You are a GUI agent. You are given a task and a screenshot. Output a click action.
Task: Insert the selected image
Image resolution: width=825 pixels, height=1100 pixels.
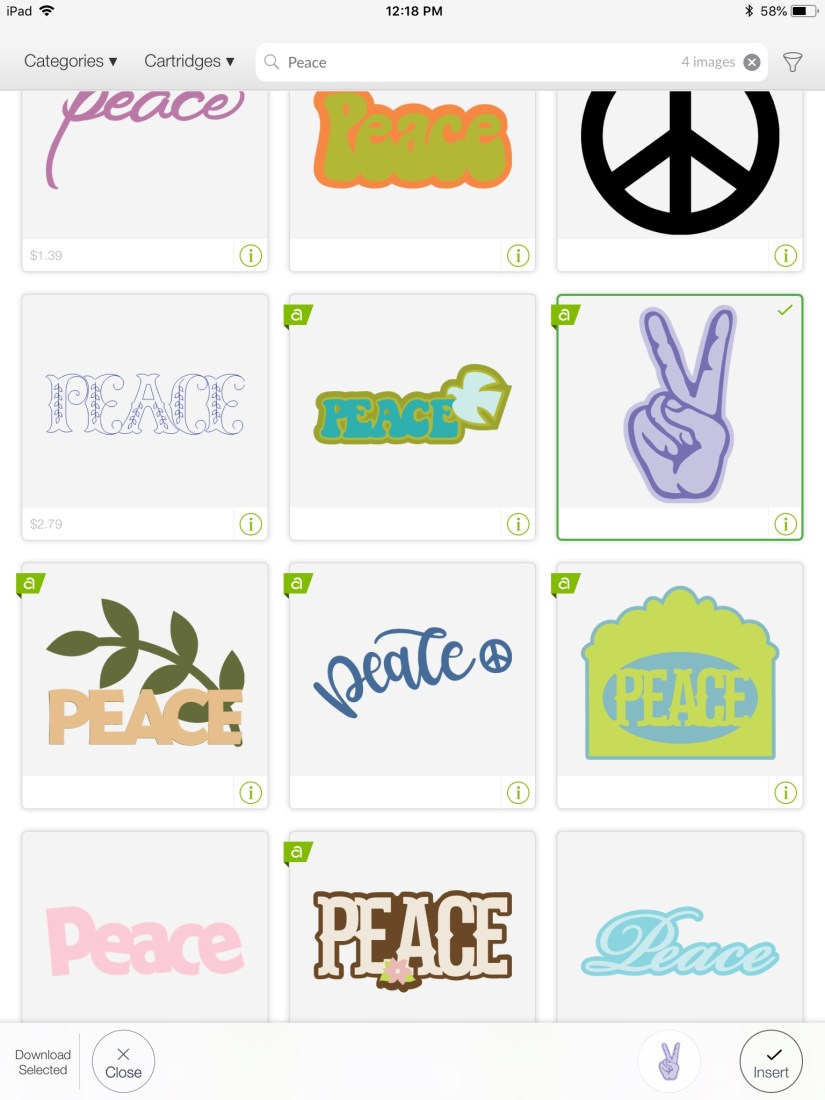[x=771, y=1061]
